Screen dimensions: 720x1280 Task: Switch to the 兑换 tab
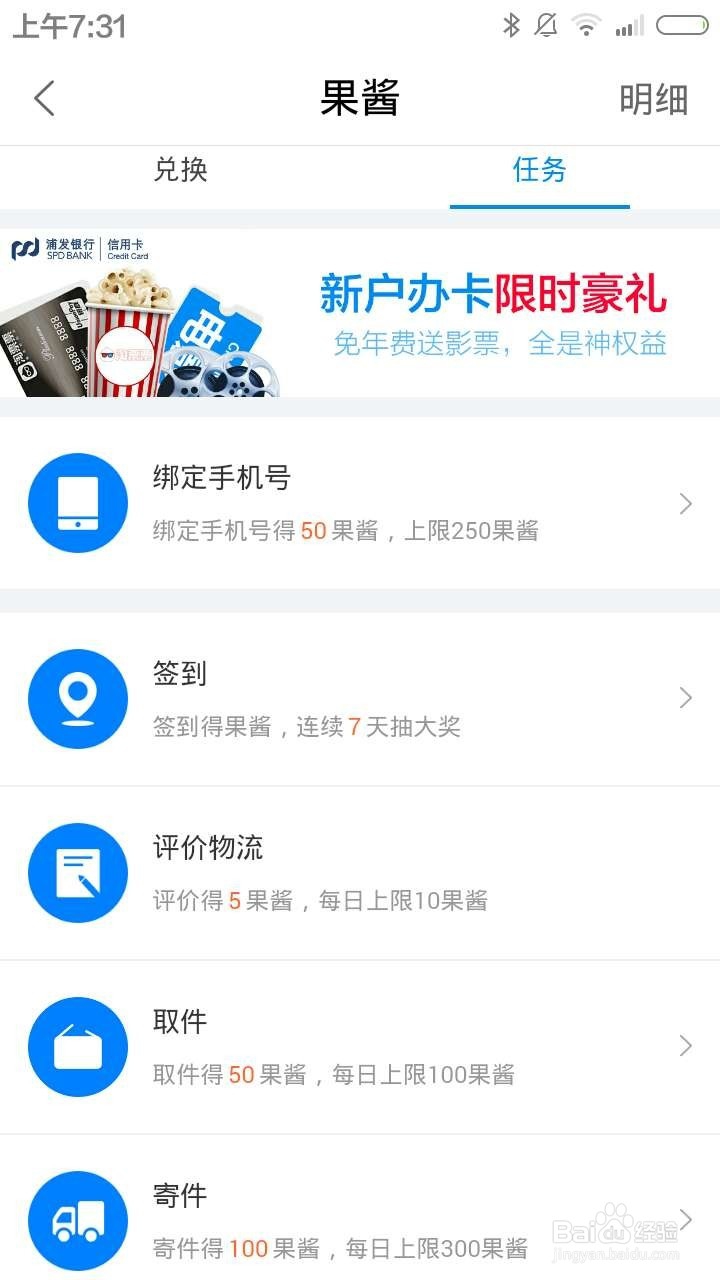(180, 171)
